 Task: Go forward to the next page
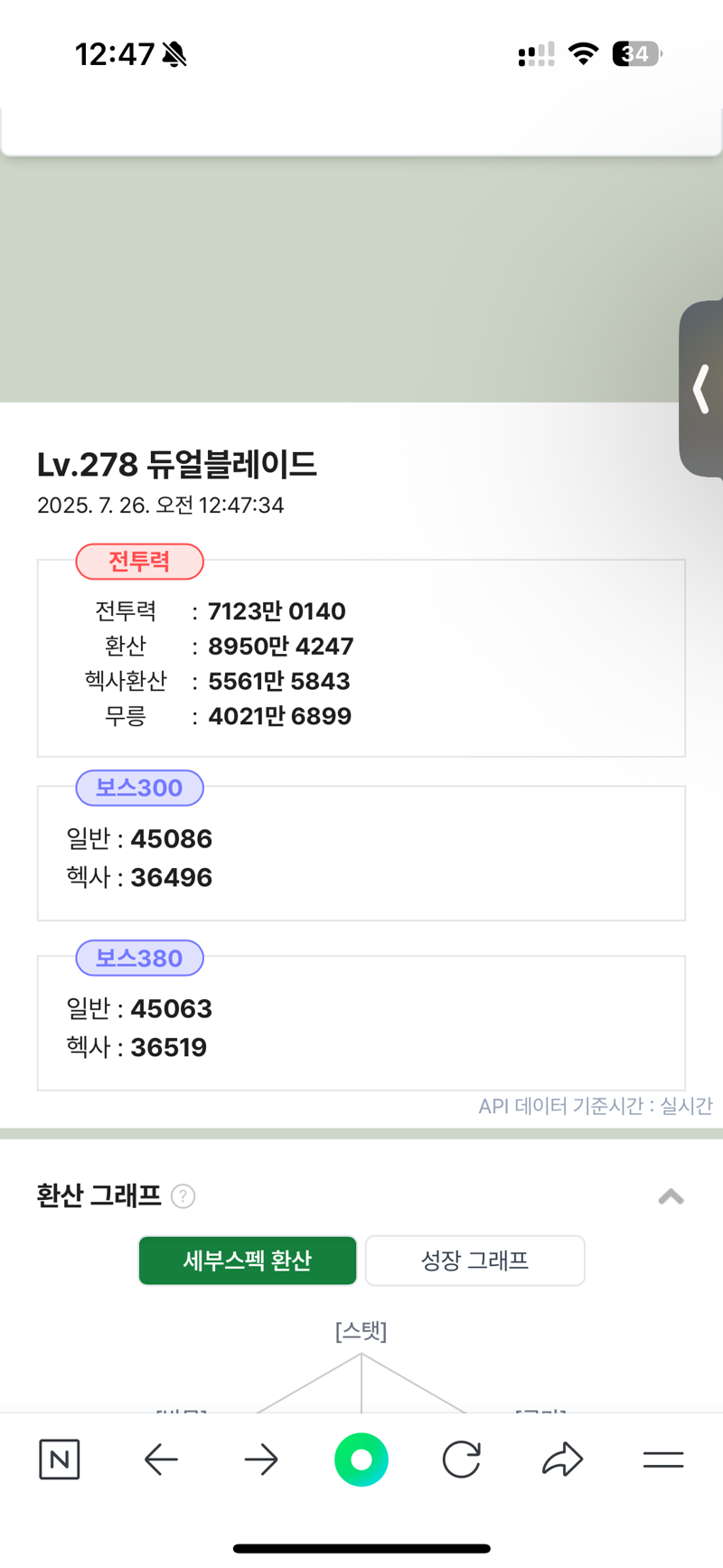(261, 1459)
